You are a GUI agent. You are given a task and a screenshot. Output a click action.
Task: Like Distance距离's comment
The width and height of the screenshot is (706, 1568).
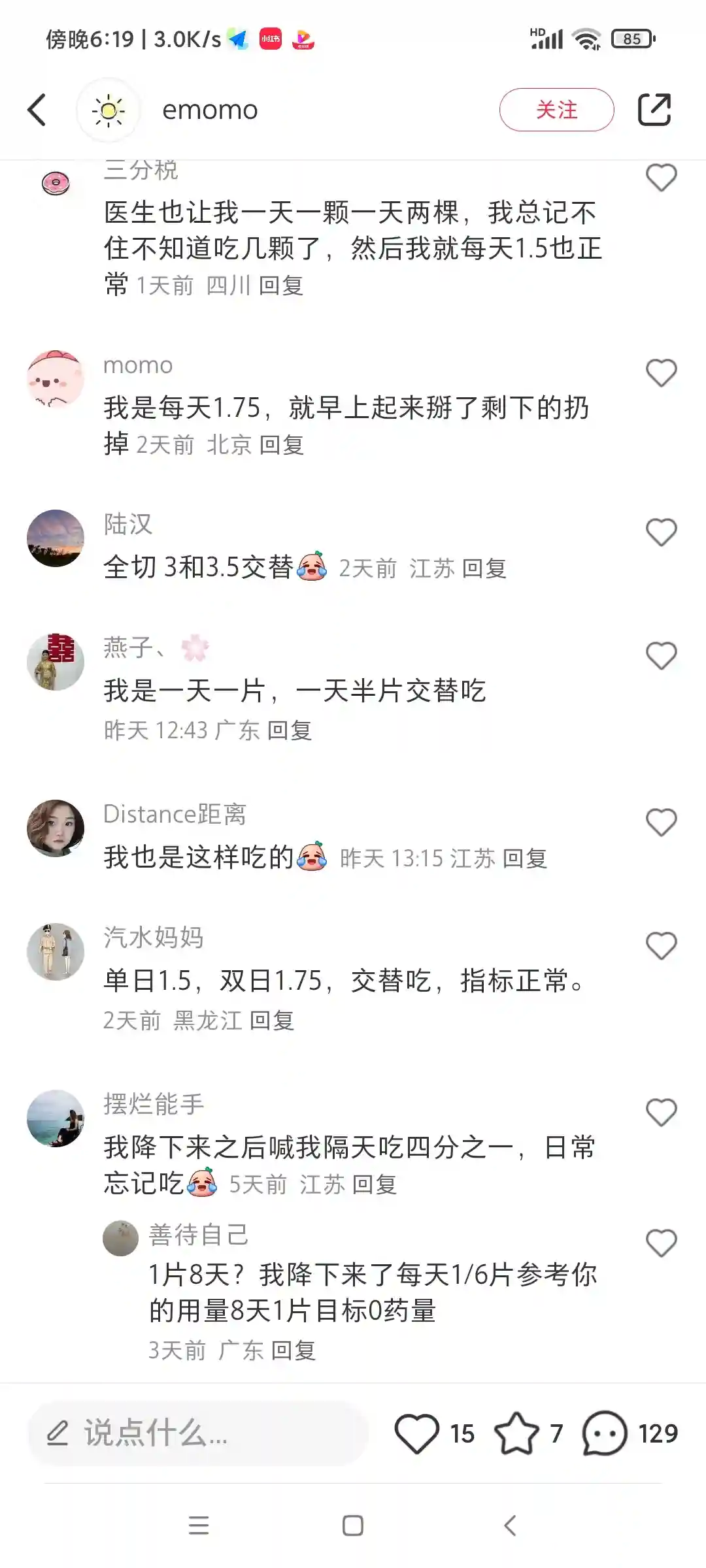pyautogui.click(x=661, y=823)
